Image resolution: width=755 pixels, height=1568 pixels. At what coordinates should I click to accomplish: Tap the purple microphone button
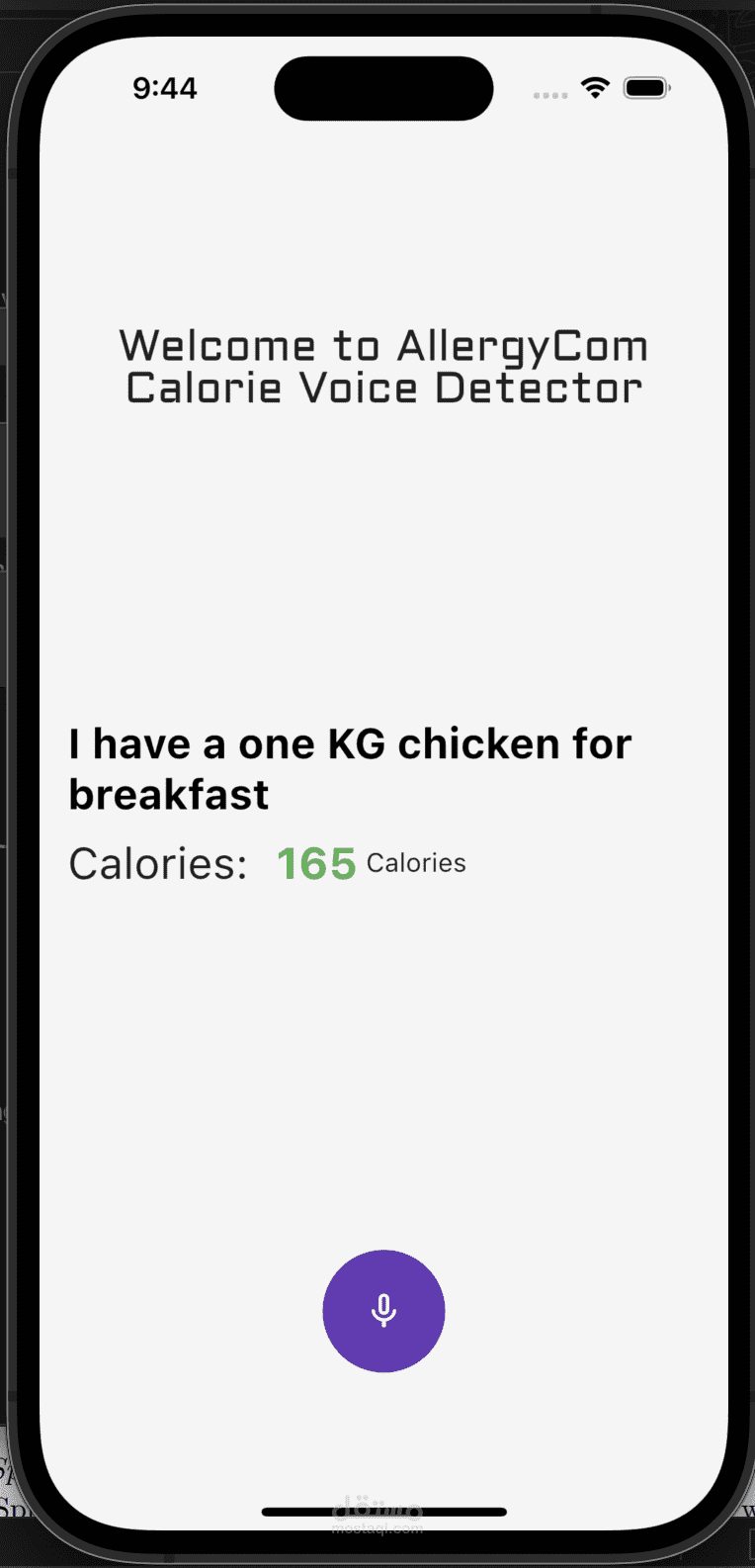coord(383,1311)
